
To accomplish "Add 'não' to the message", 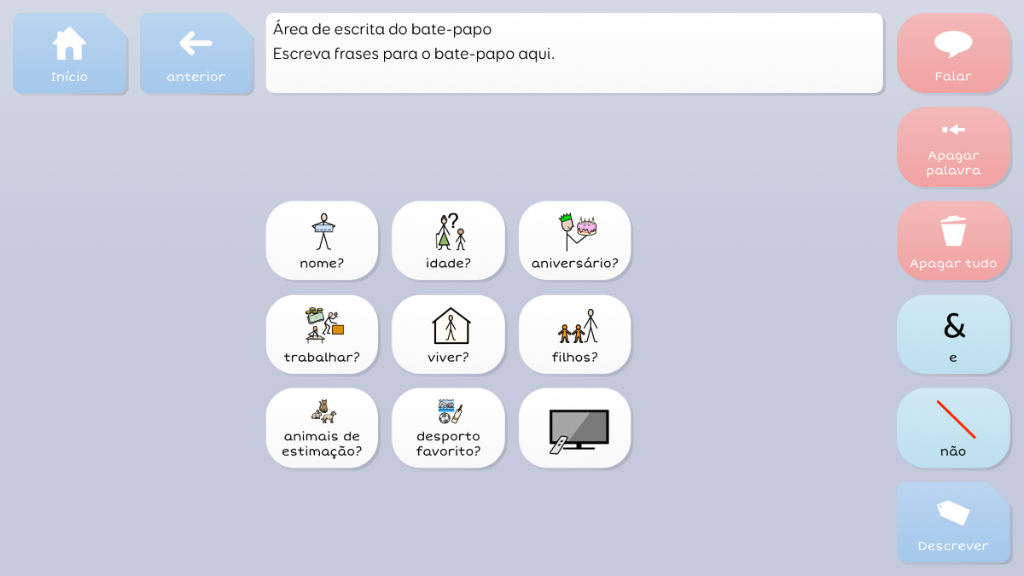I will pos(953,428).
